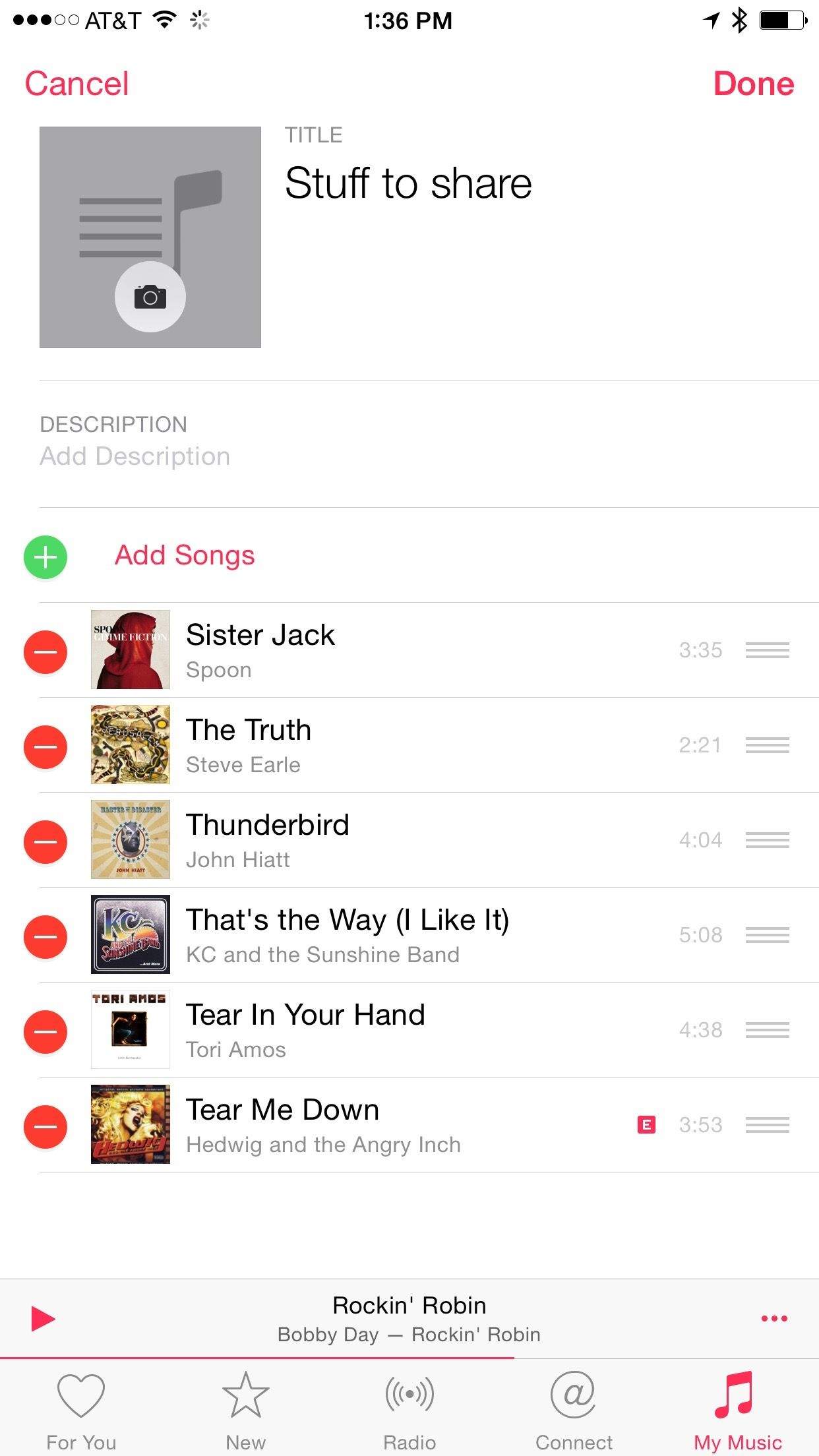Cancel playlist editing
The image size is (819, 1456).
pyautogui.click(x=76, y=84)
